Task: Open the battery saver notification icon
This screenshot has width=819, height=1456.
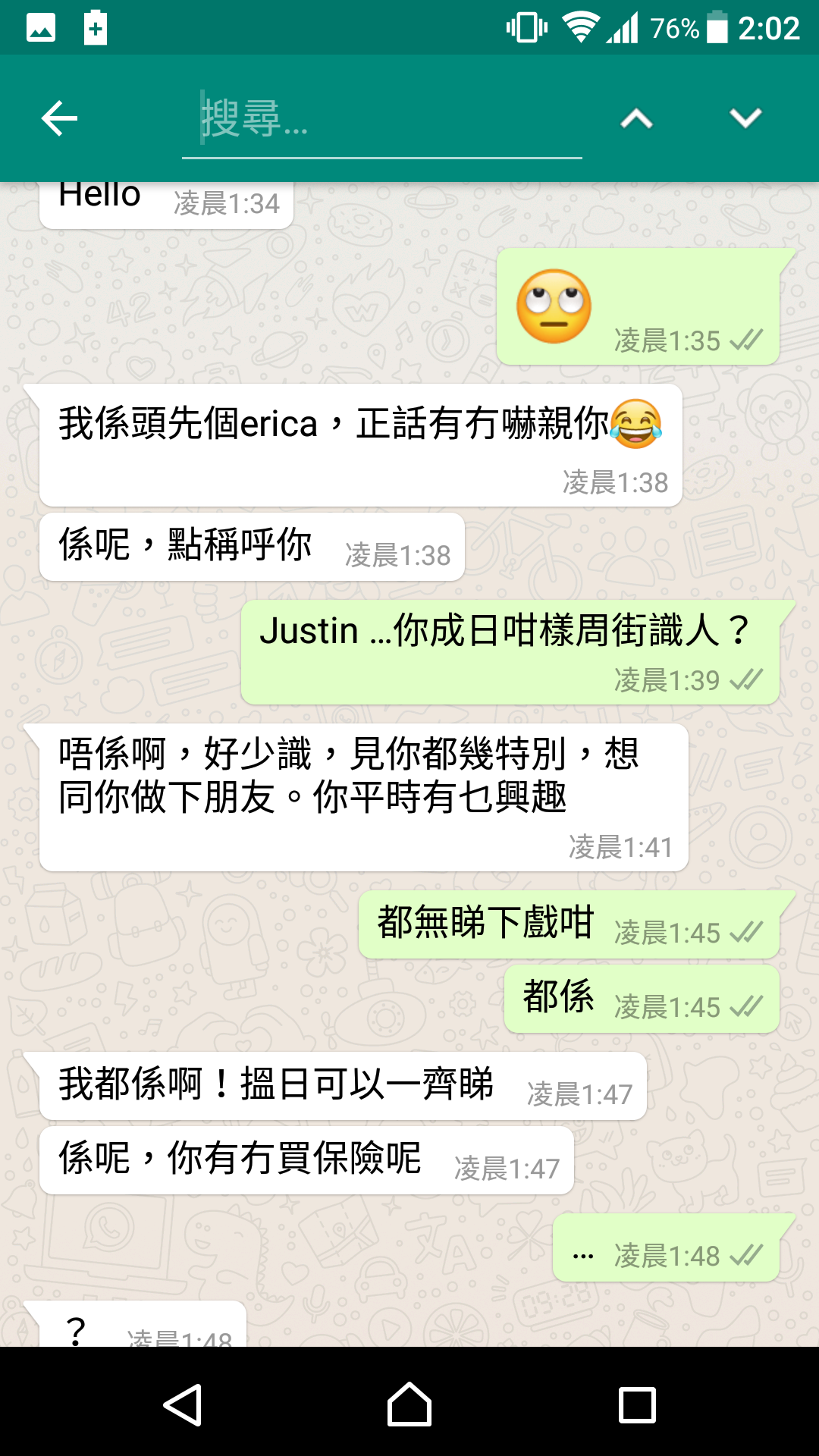Action: [95, 28]
